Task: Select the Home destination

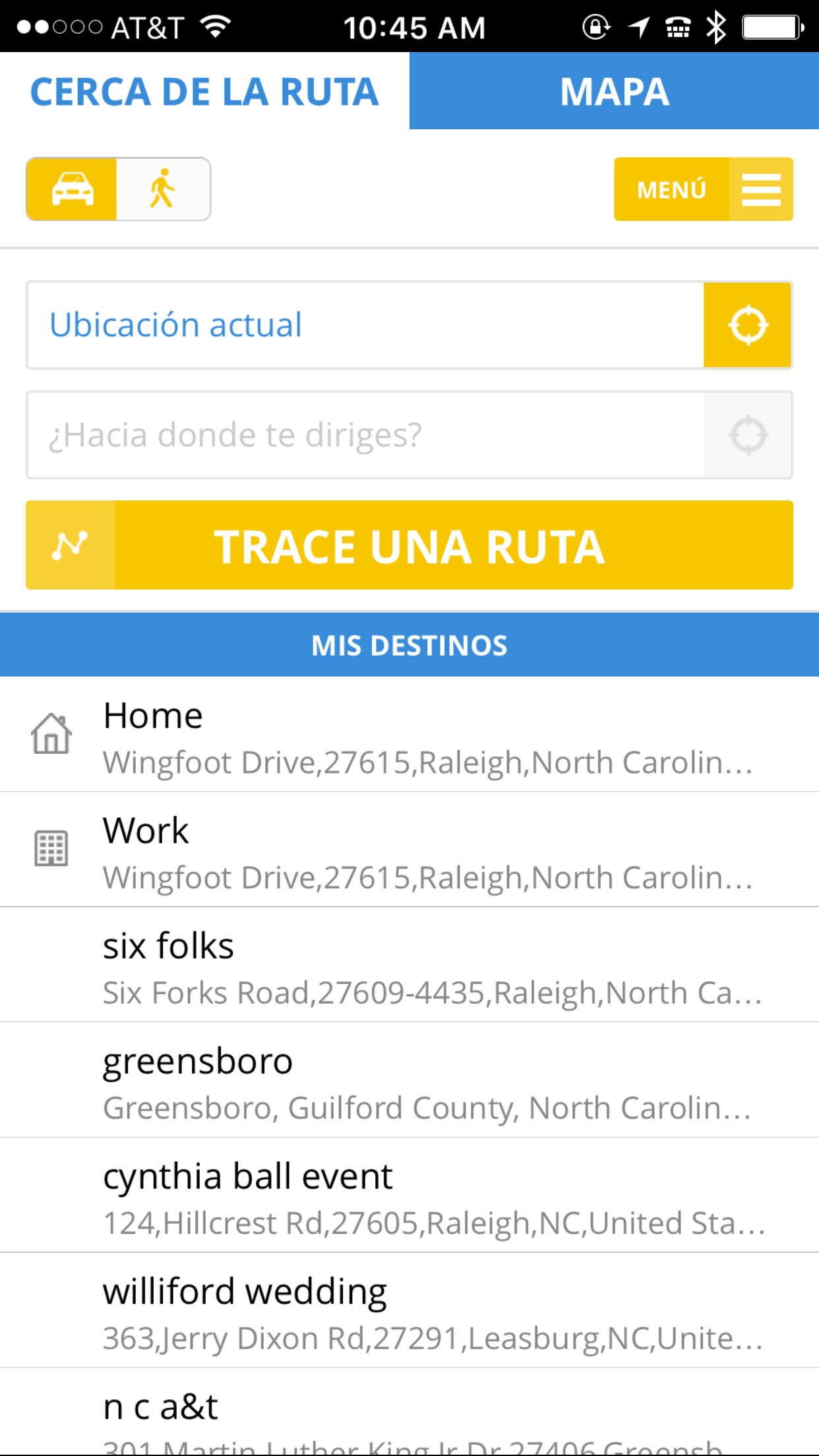Action: tap(409, 735)
